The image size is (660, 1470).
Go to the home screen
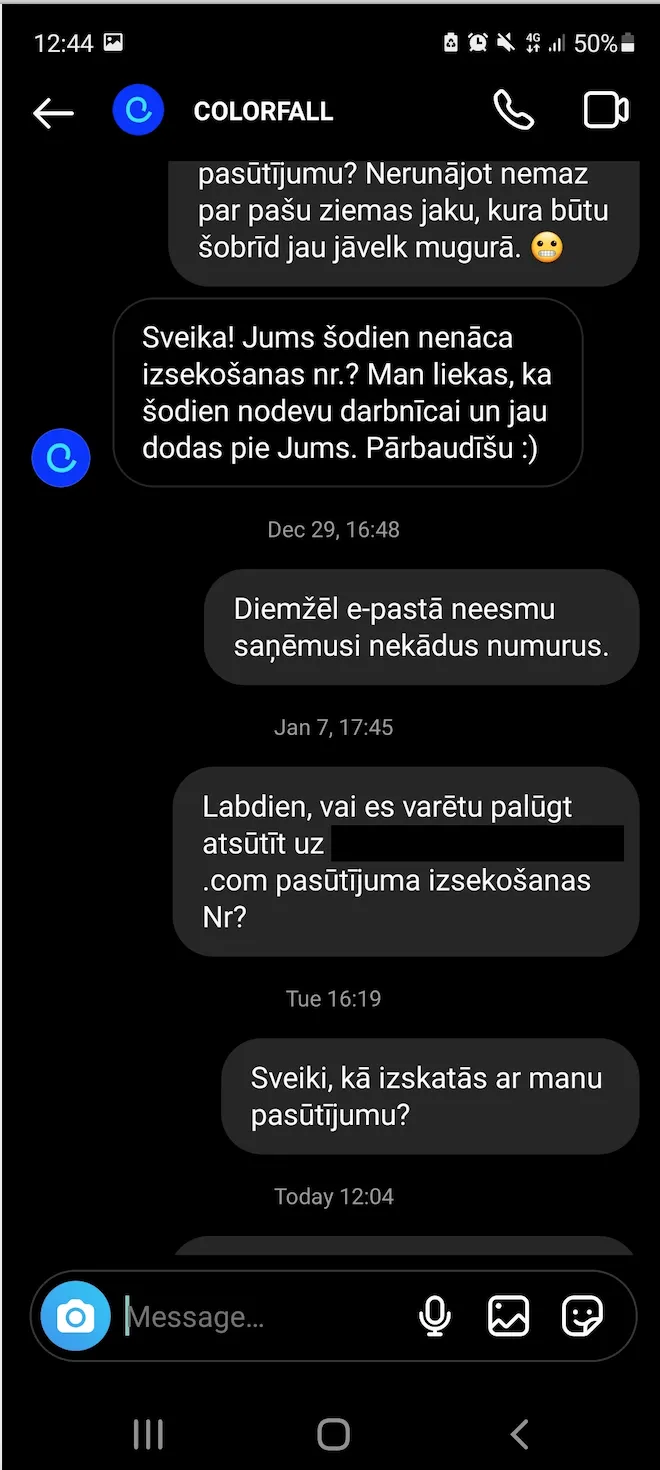tap(333, 1435)
